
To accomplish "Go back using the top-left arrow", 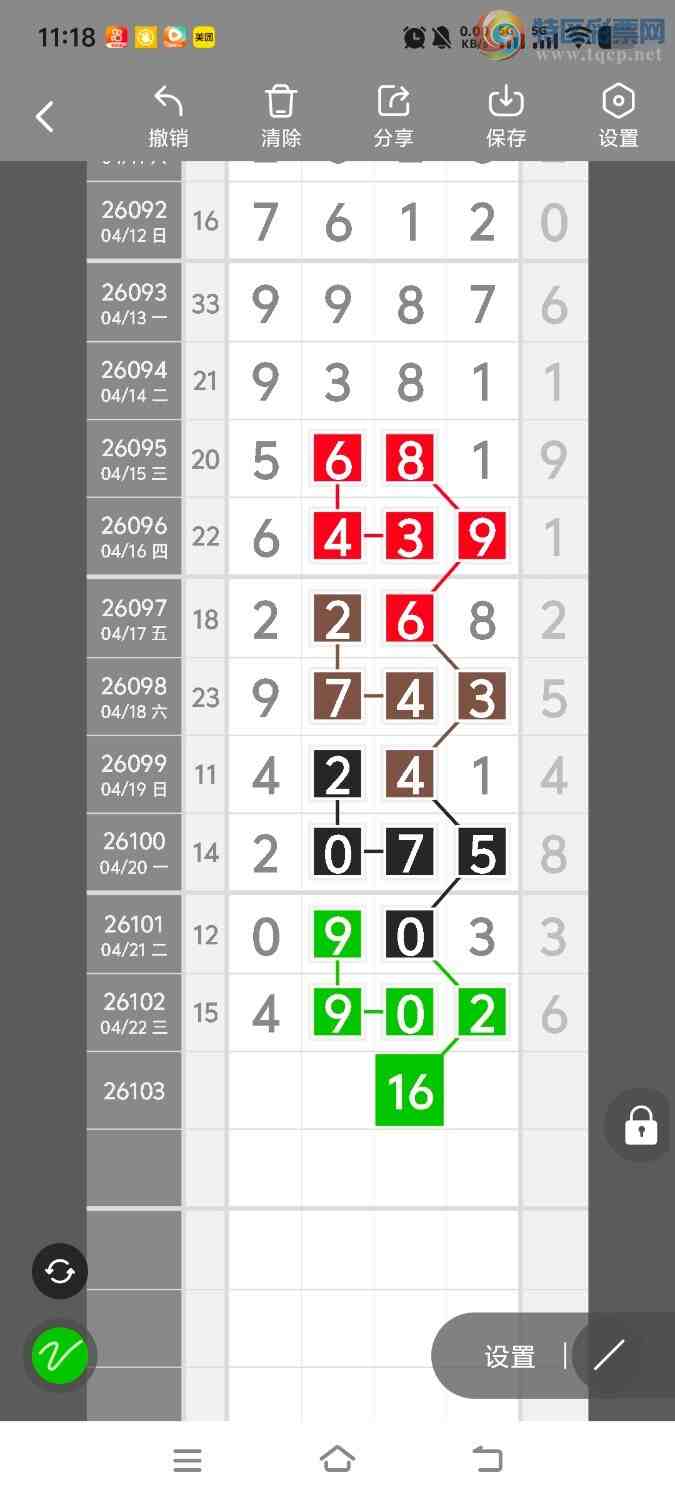I will click(x=45, y=117).
